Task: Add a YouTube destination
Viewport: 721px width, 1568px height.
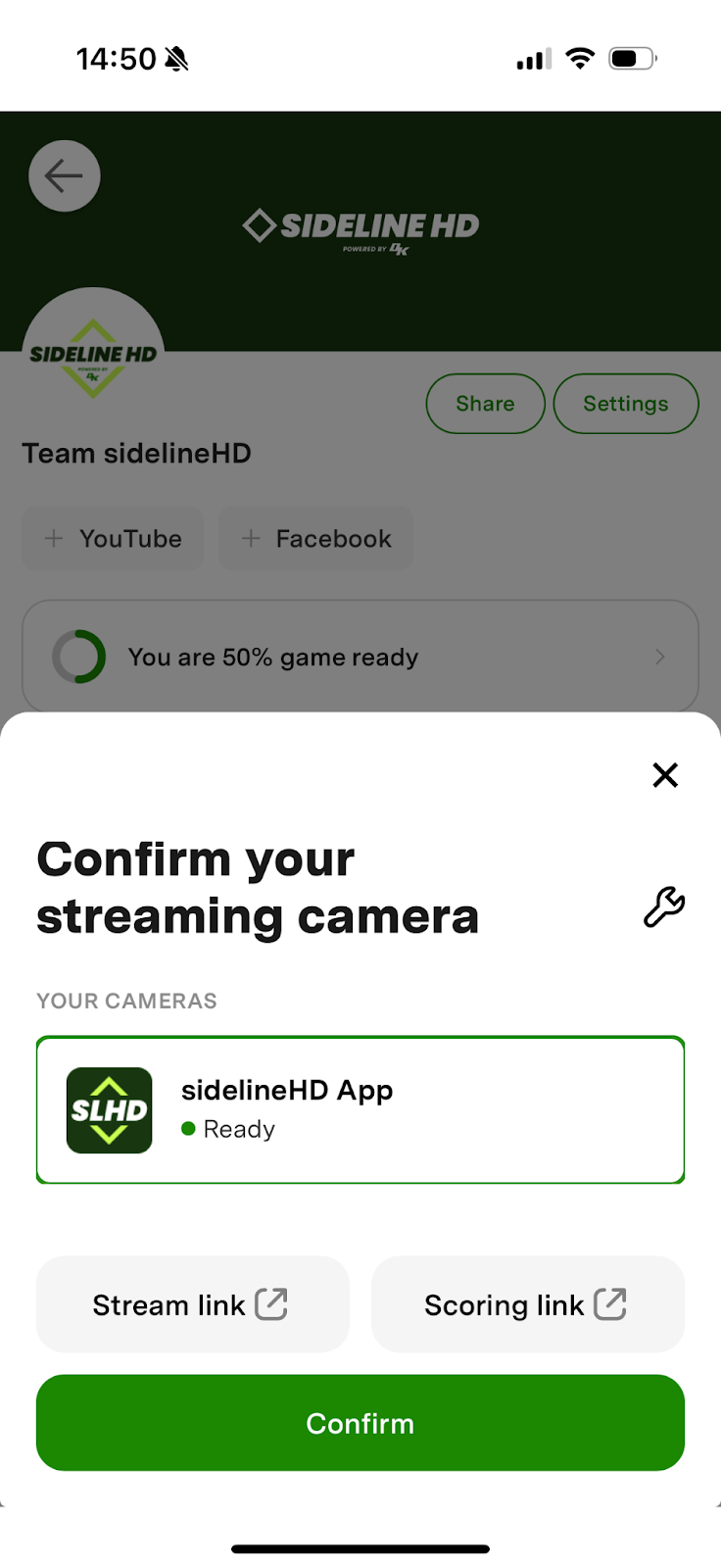Action: click(113, 538)
